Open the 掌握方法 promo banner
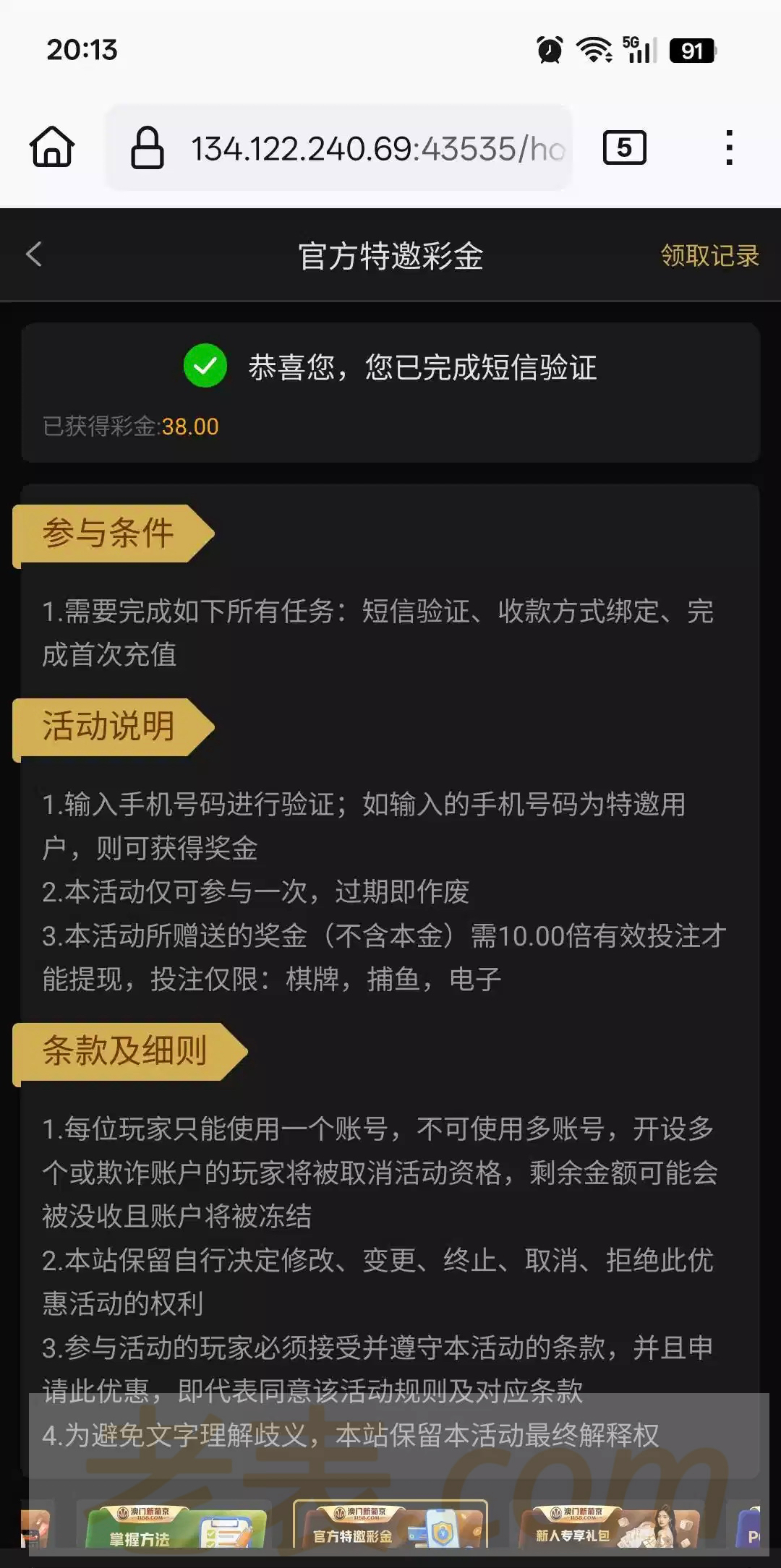 tap(174, 1527)
